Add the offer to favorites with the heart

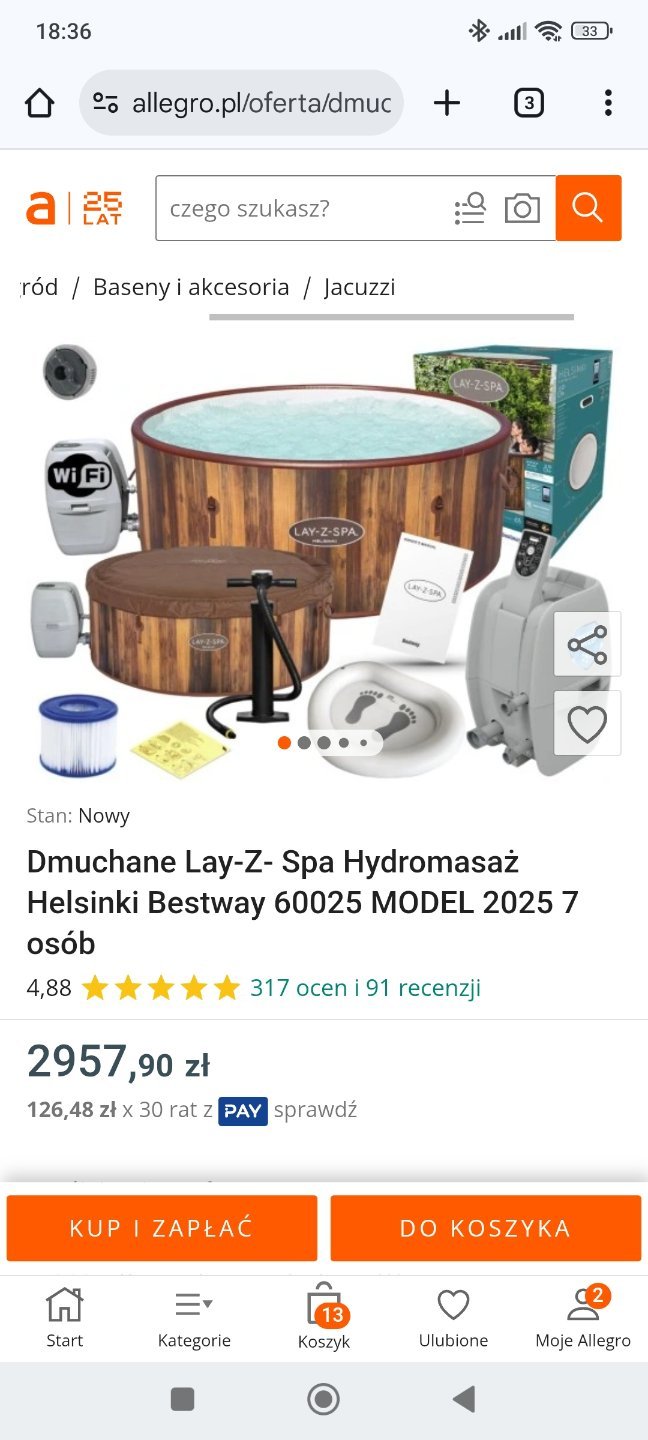(587, 724)
